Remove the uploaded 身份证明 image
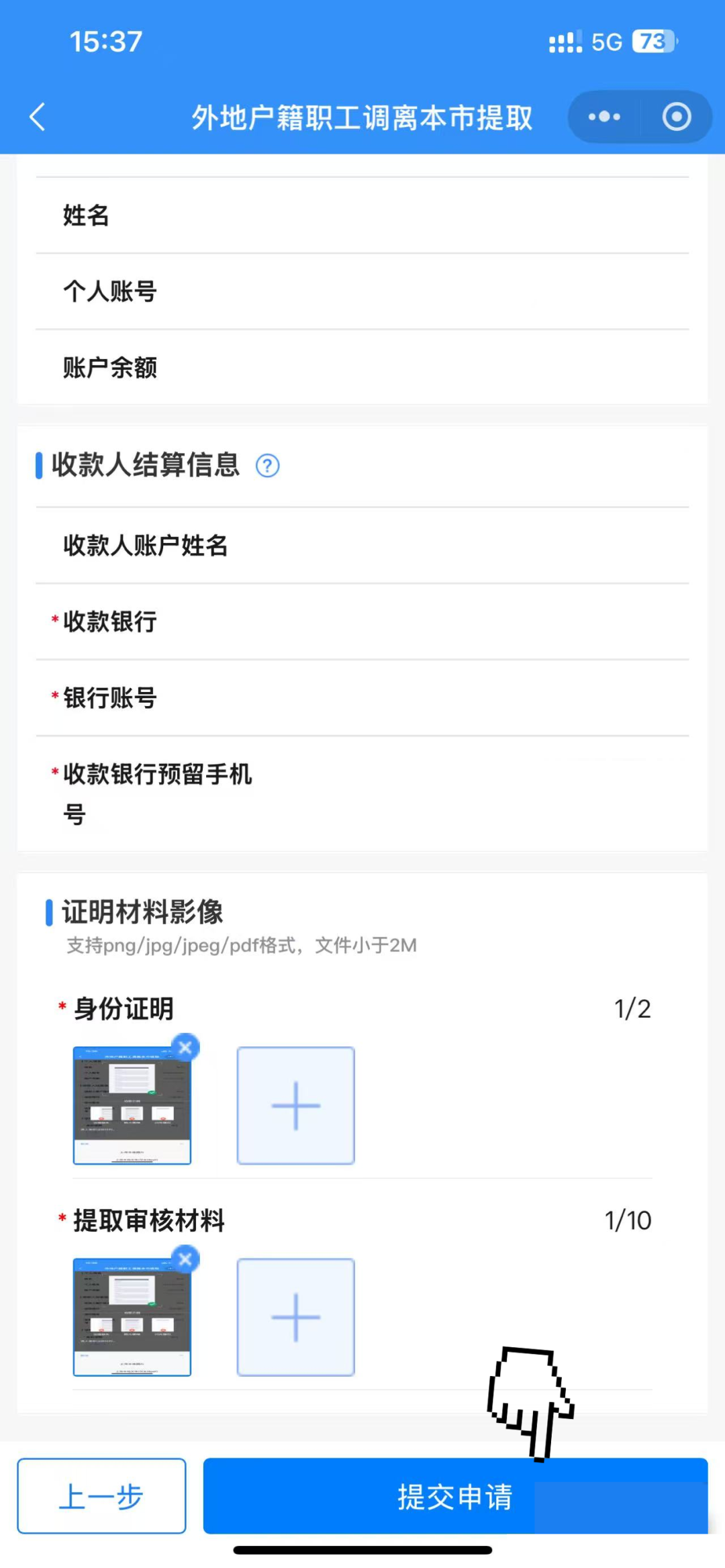Image resolution: width=725 pixels, height=1568 pixels. coord(186,1047)
